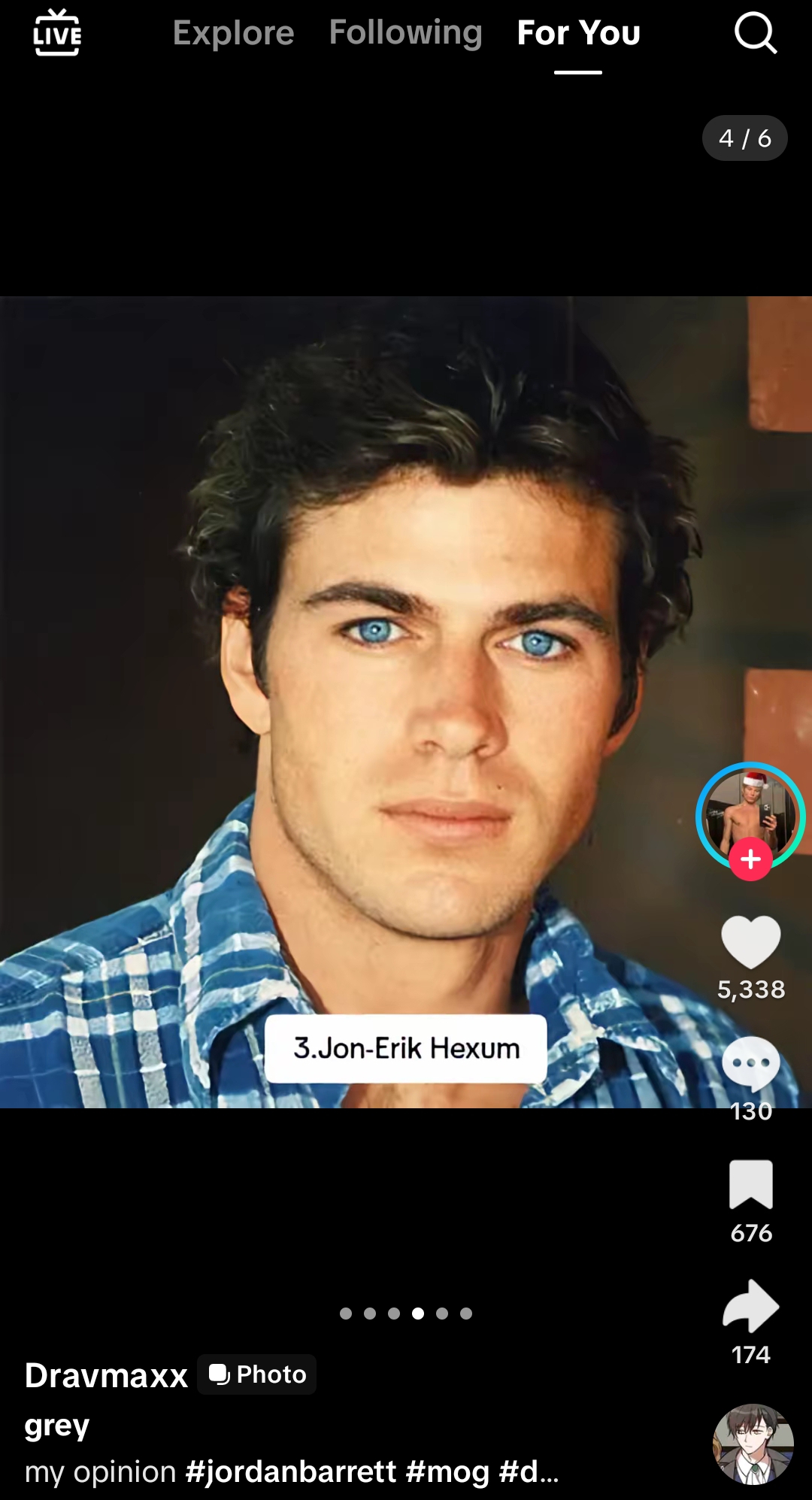Tap the Photo label chip
812x1500 pixels.
pyautogui.click(x=257, y=1374)
